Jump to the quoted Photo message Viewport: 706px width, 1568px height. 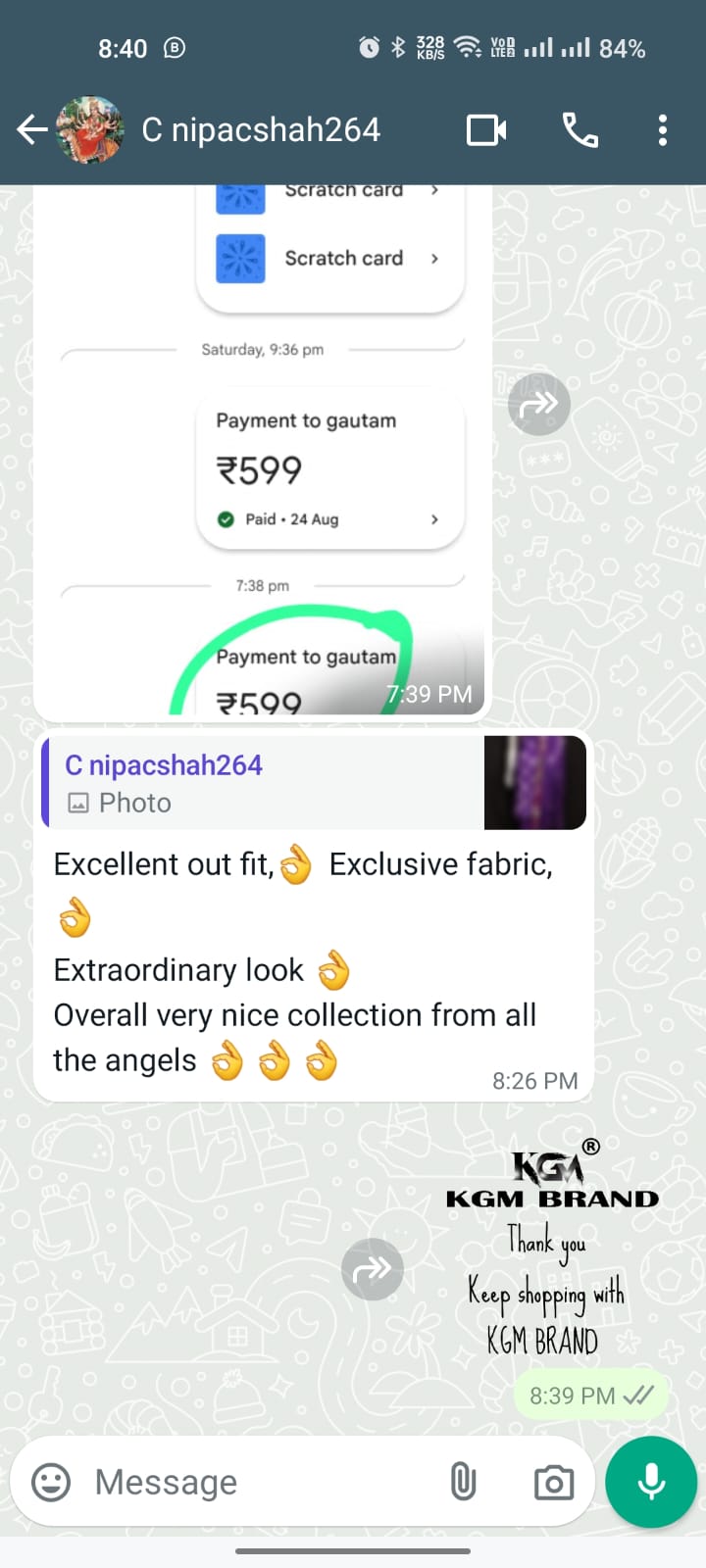click(314, 782)
